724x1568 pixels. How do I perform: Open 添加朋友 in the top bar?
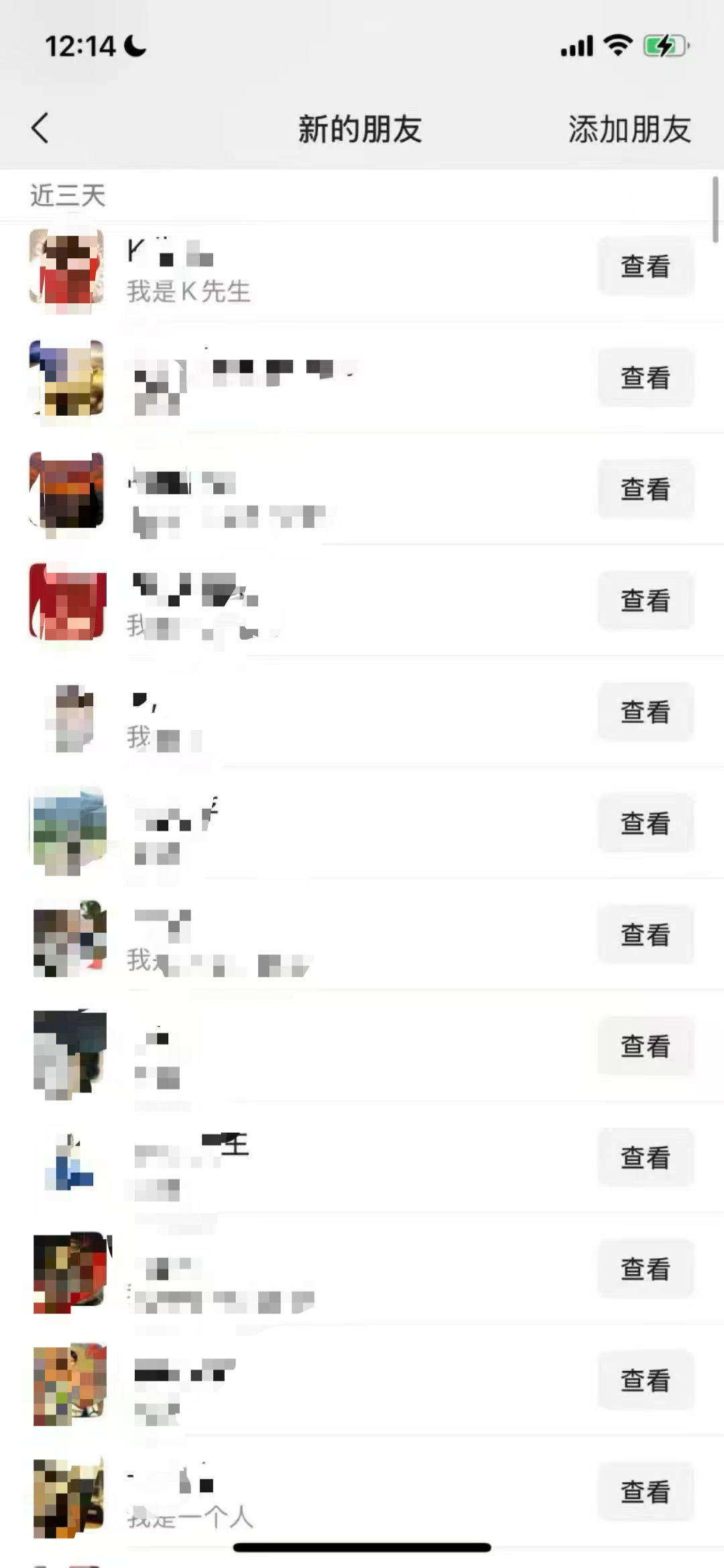point(629,129)
